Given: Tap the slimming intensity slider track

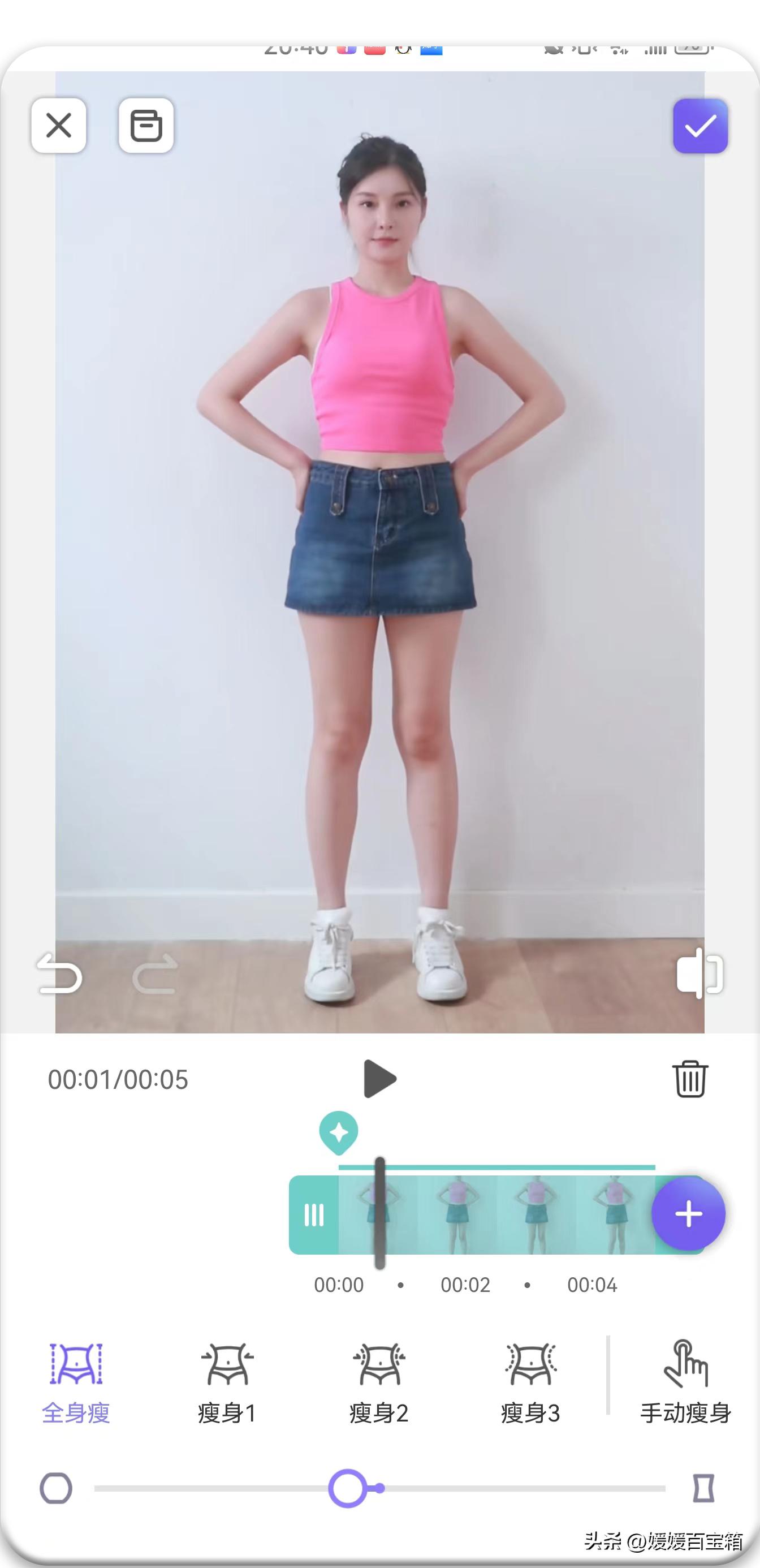Looking at the screenshot, I should point(517,1488).
